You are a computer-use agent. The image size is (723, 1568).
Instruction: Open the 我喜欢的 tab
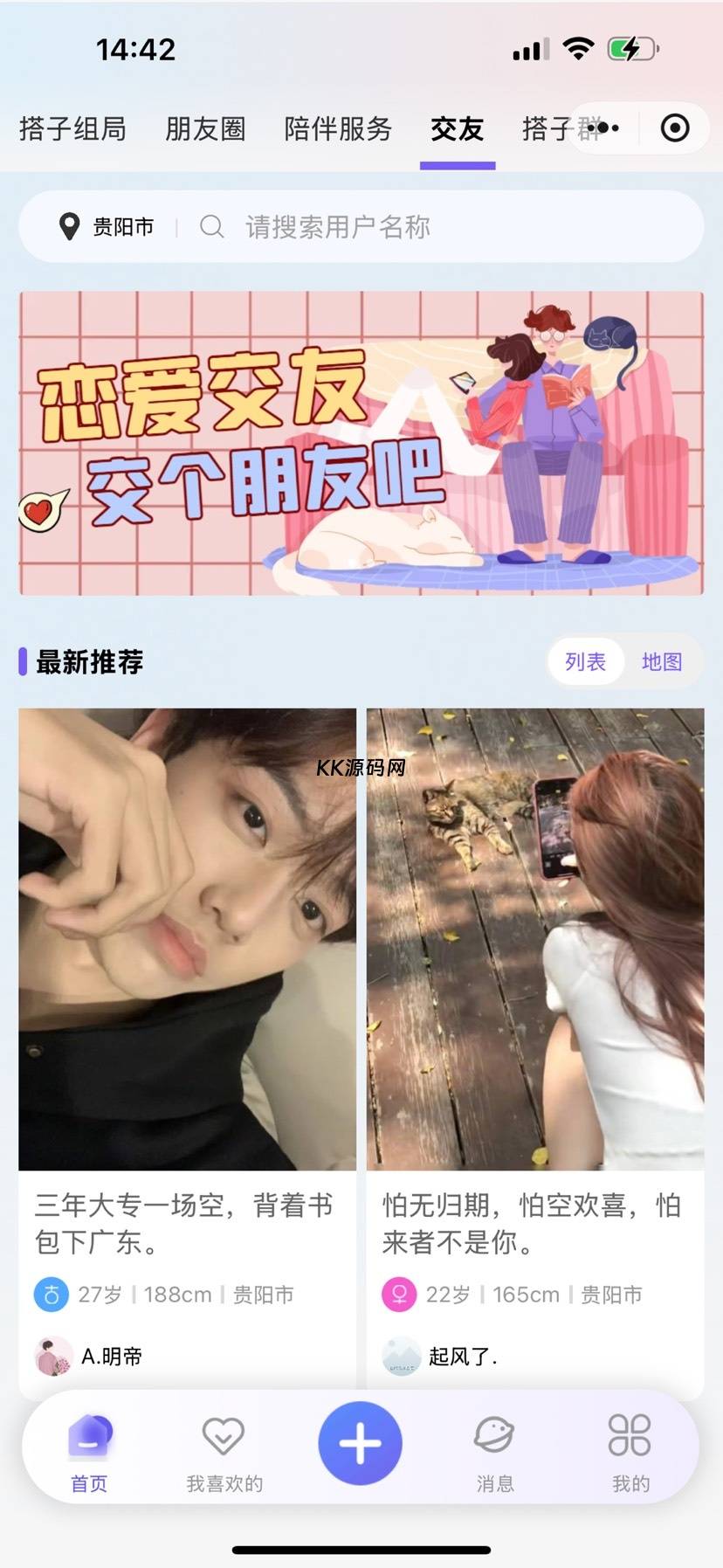[x=224, y=1453]
